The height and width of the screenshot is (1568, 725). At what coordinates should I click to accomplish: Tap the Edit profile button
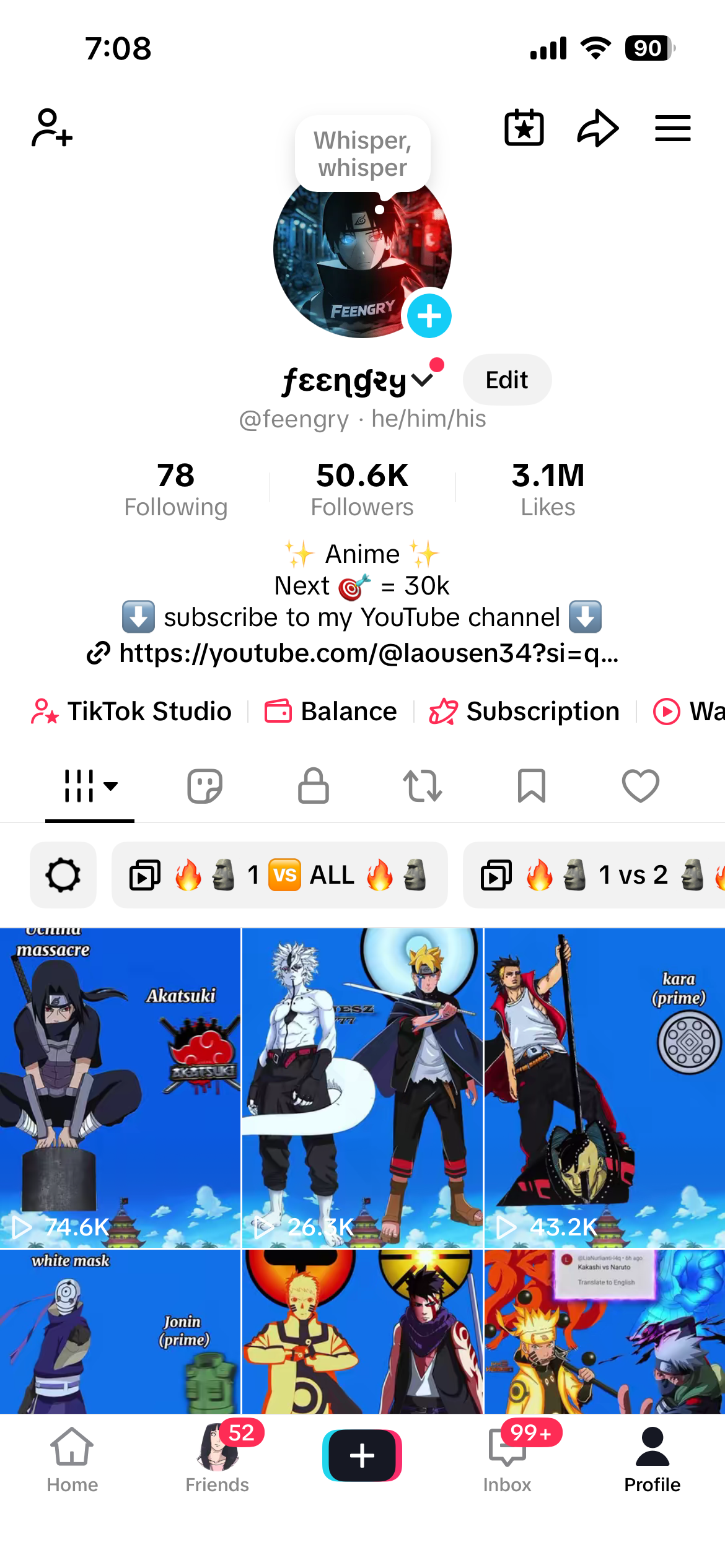click(x=507, y=380)
